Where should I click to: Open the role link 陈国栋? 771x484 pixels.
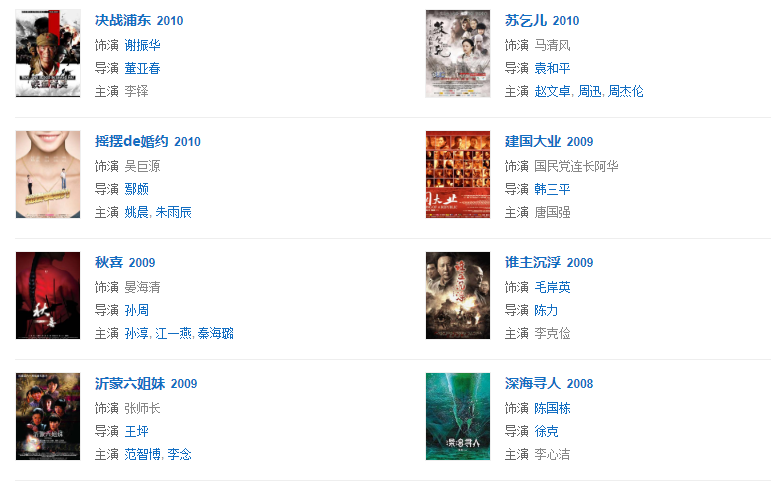click(x=552, y=408)
